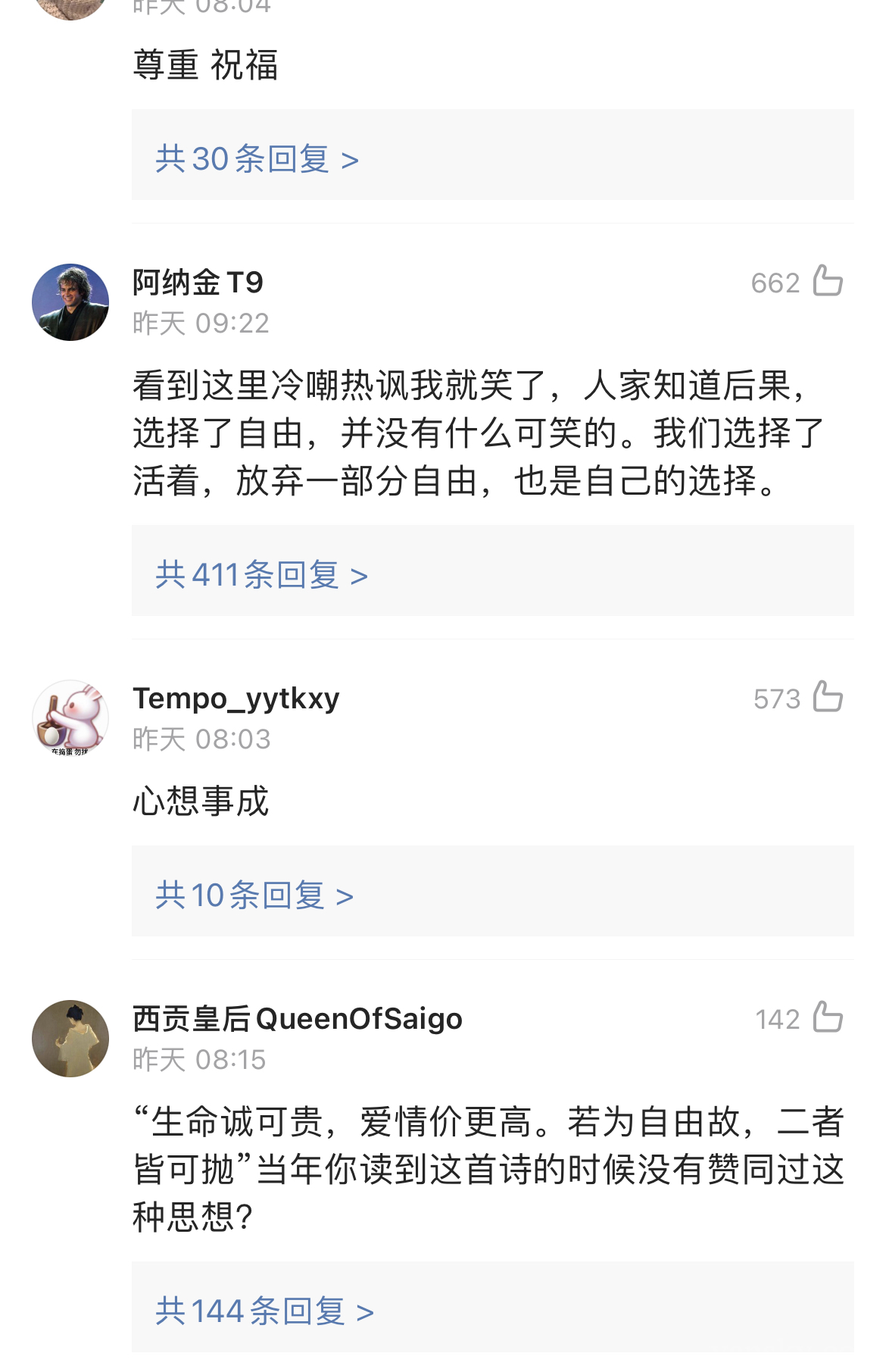886x1372 pixels.
Task: Expand the 共10条回复 replies
Action: pyautogui.click(x=254, y=895)
